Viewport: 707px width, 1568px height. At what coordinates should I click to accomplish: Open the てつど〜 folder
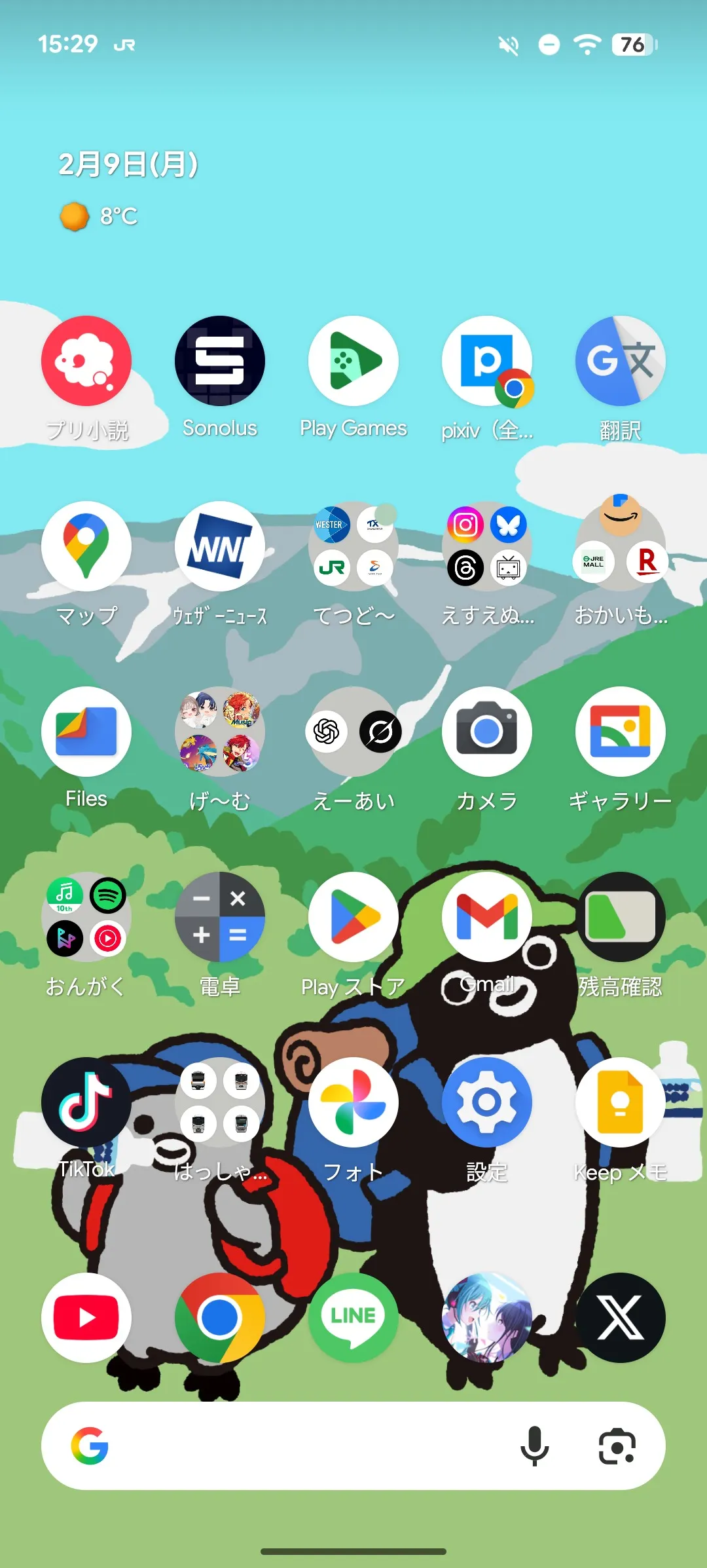[x=353, y=546]
